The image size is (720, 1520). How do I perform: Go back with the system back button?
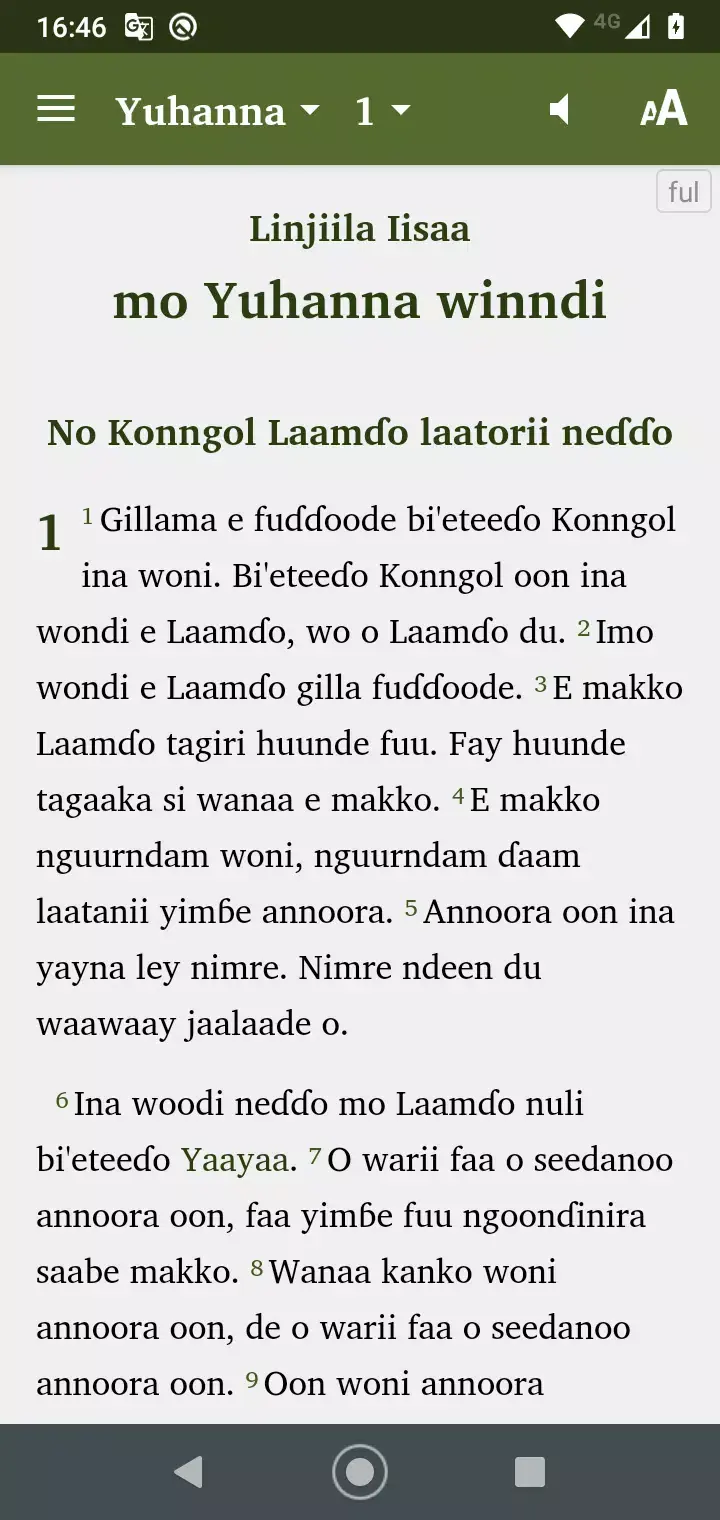(188, 1471)
